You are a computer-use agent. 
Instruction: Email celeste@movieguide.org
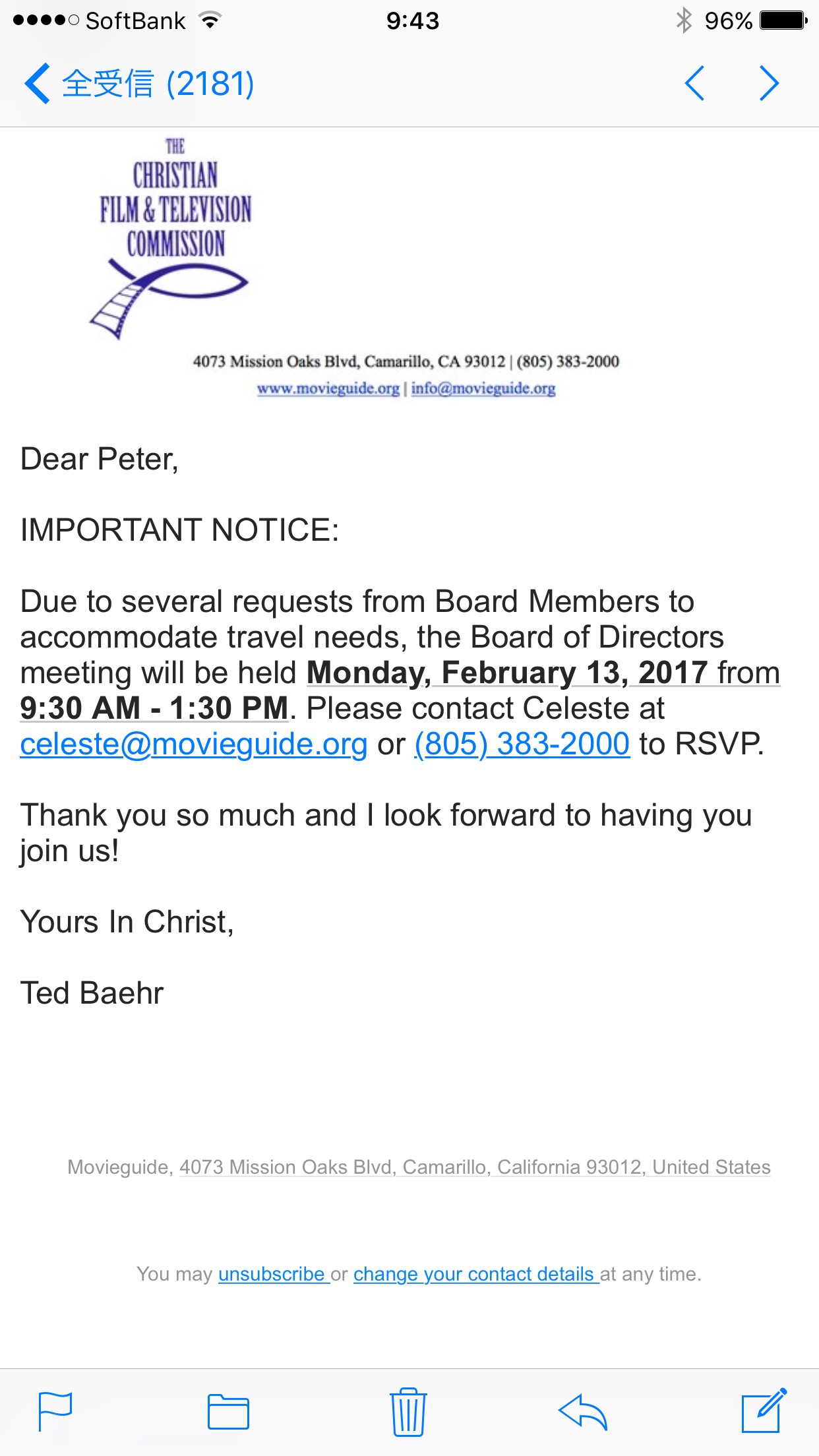[194, 744]
